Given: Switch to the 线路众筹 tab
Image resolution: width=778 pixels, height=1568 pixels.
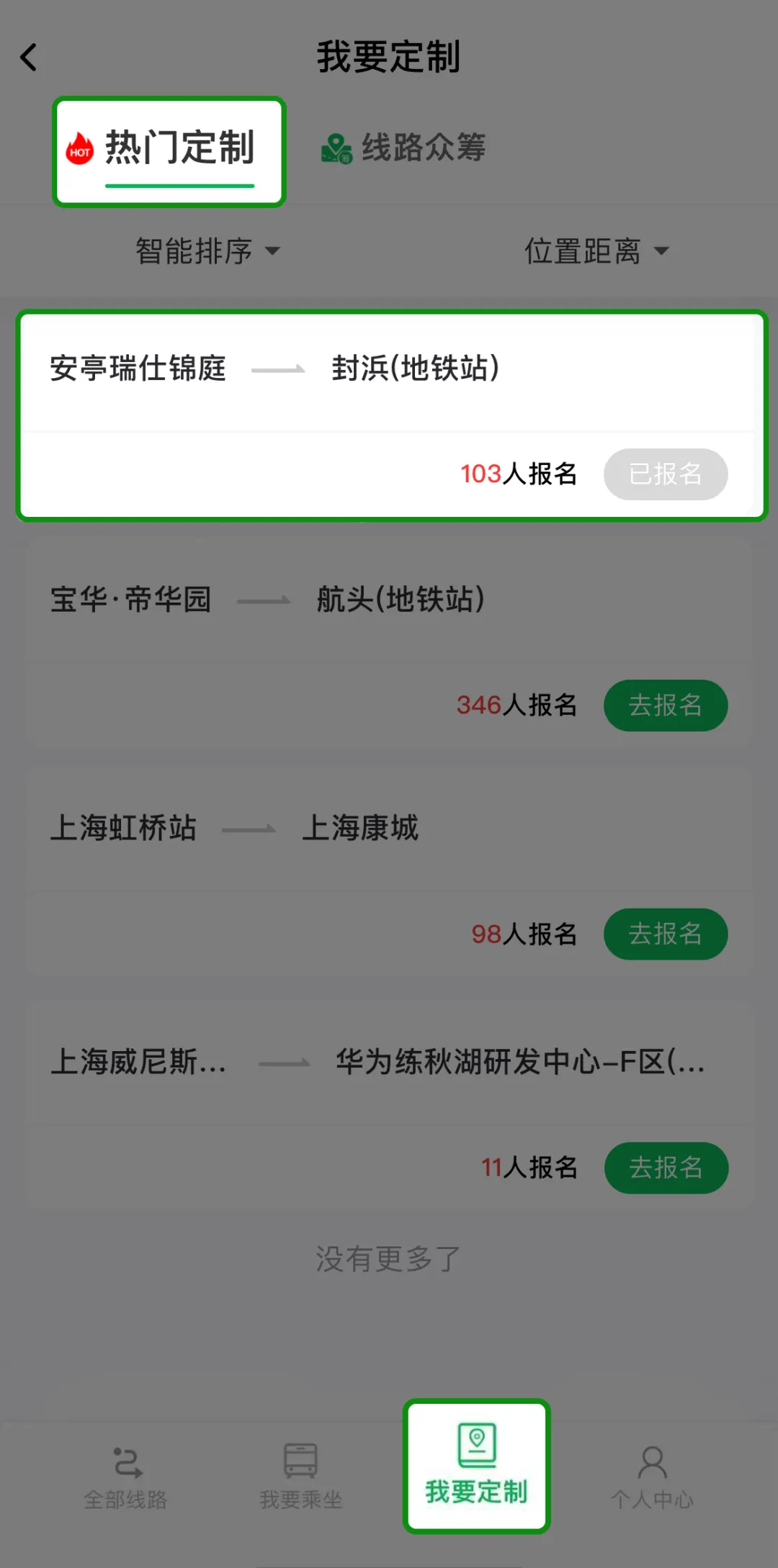Looking at the screenshot, I should point(407,148).
